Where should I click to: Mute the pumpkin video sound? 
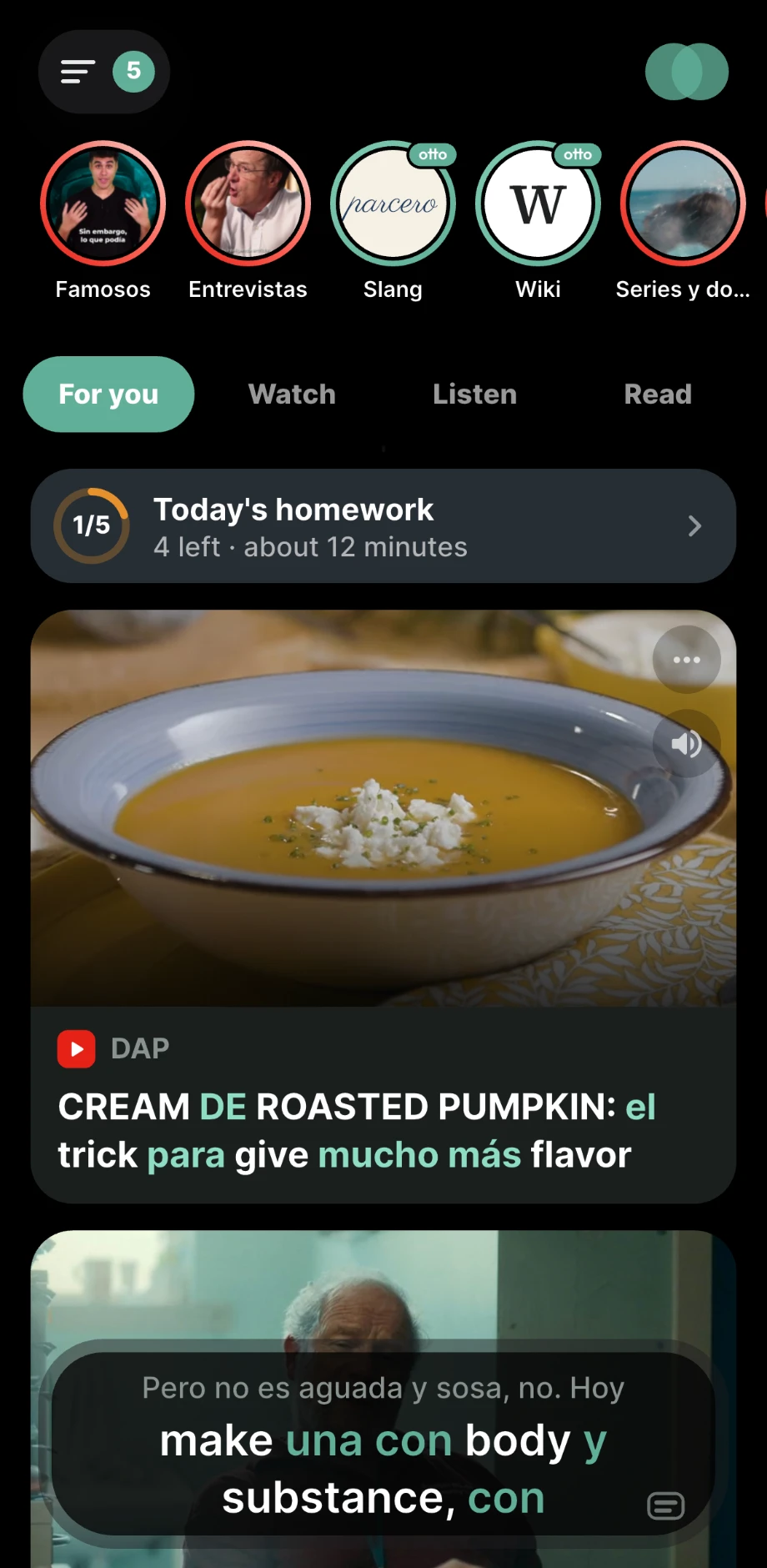[x=686, y=743]
